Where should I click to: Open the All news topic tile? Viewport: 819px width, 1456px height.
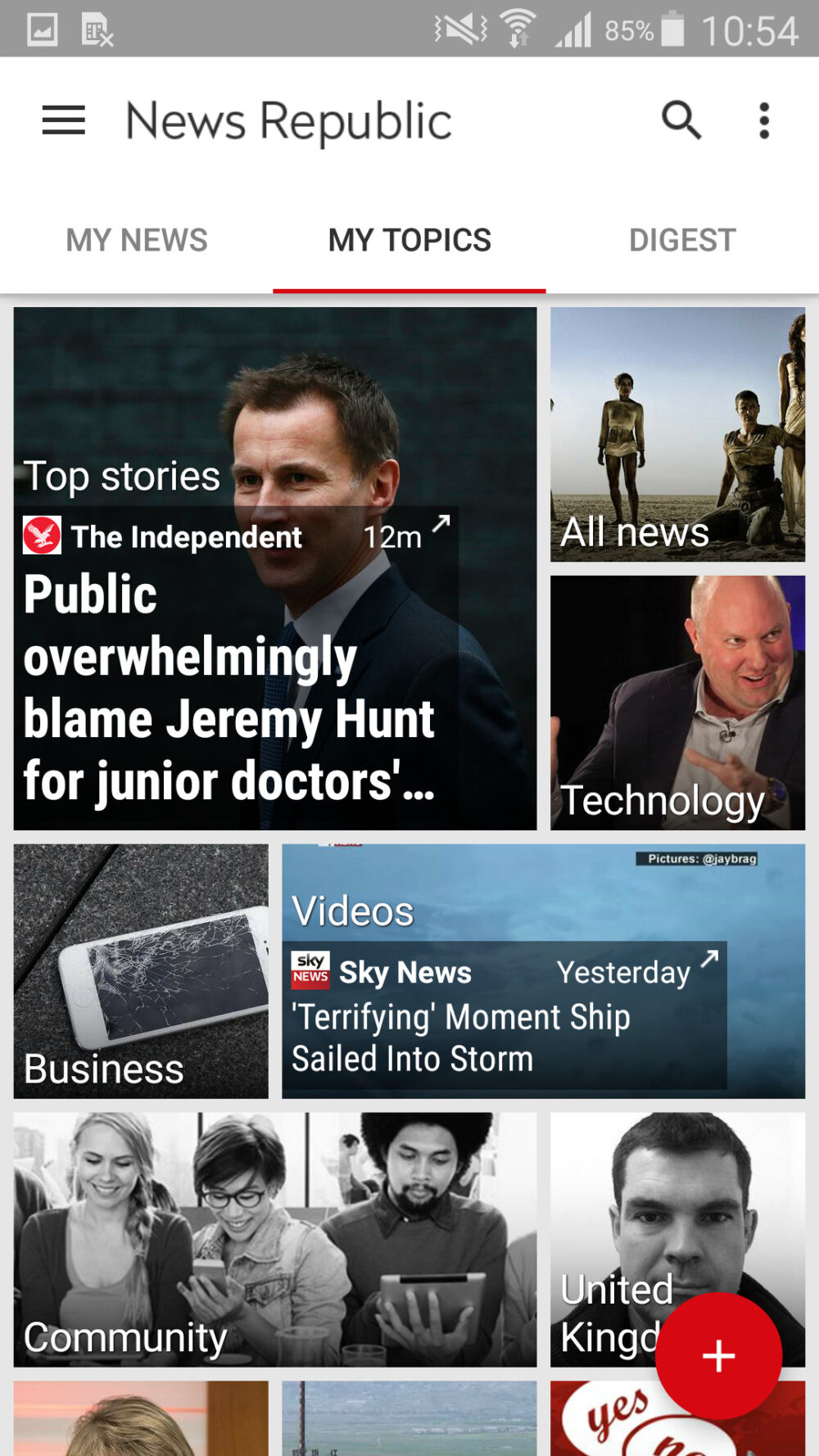(677, 434)
